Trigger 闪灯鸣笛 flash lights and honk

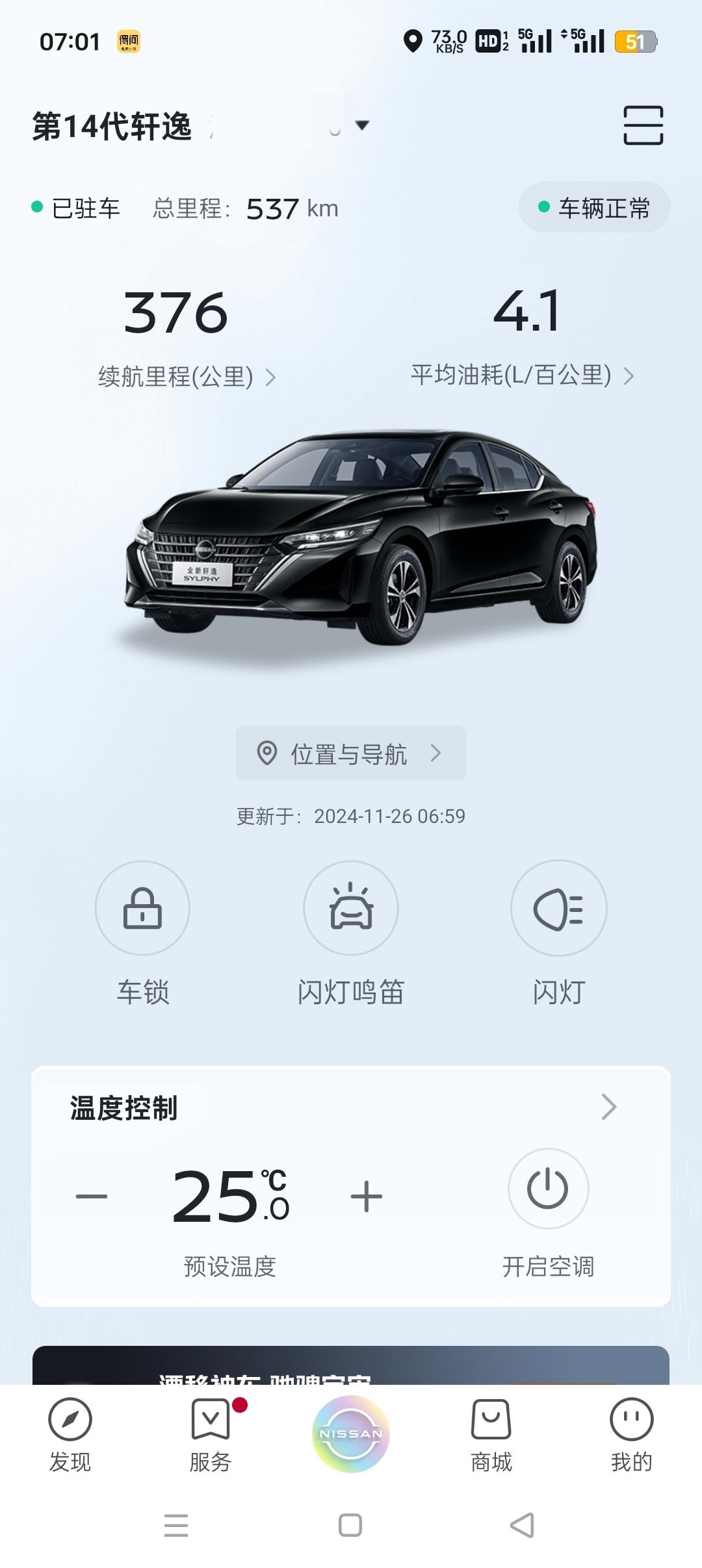click(x=350, y=907)
